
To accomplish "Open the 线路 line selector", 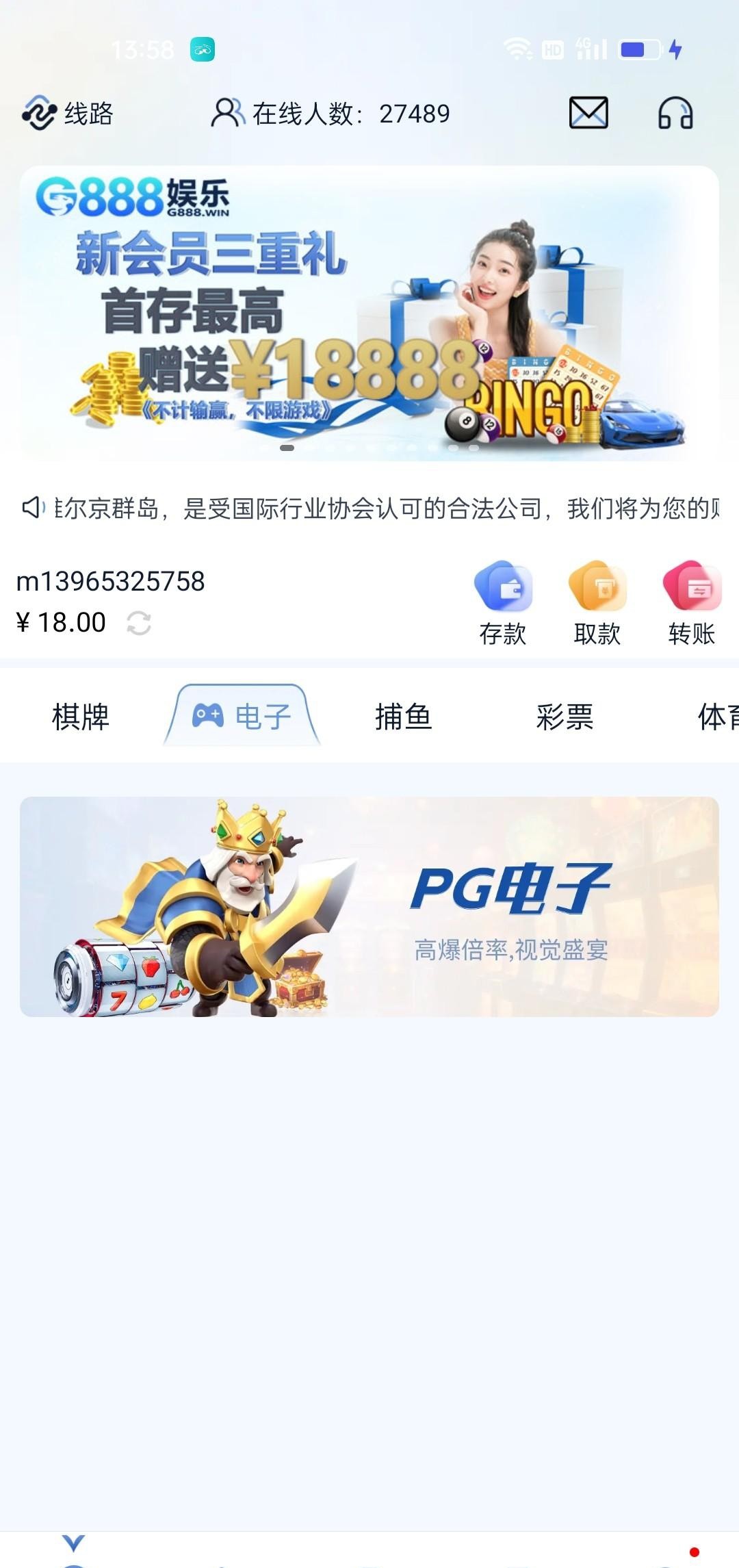I will pos(68,113).
